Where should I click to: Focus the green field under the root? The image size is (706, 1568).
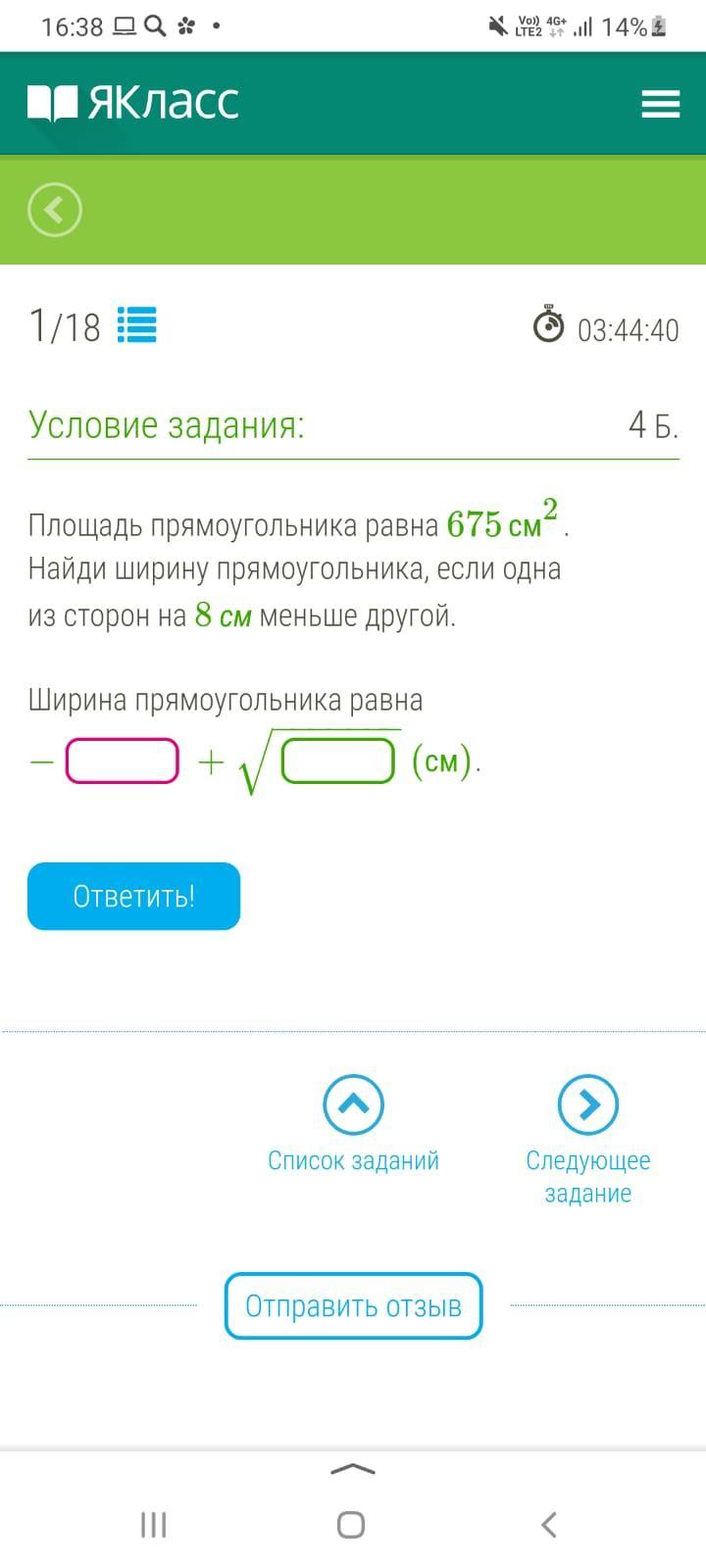tap(338, 761)
